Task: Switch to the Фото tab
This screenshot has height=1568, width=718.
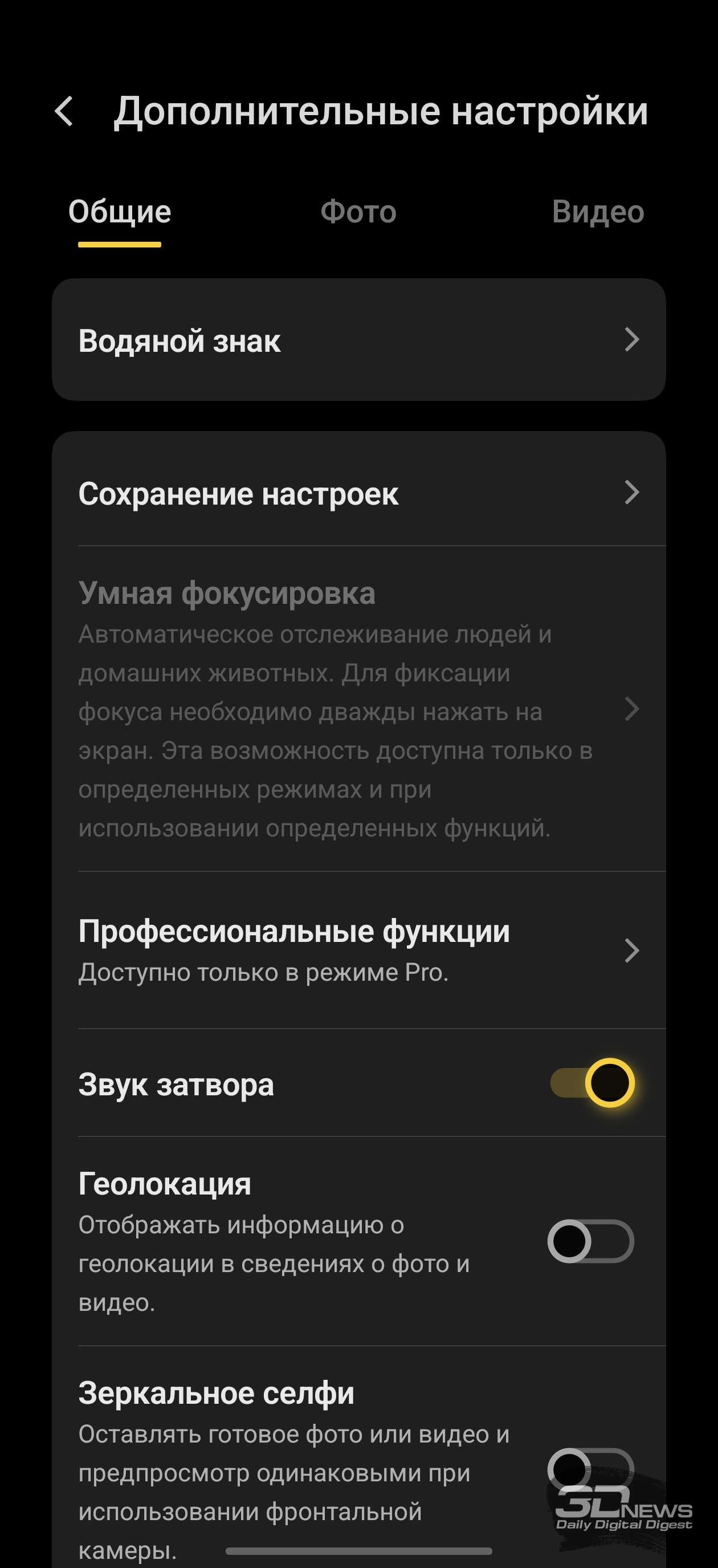Action: 358,213
